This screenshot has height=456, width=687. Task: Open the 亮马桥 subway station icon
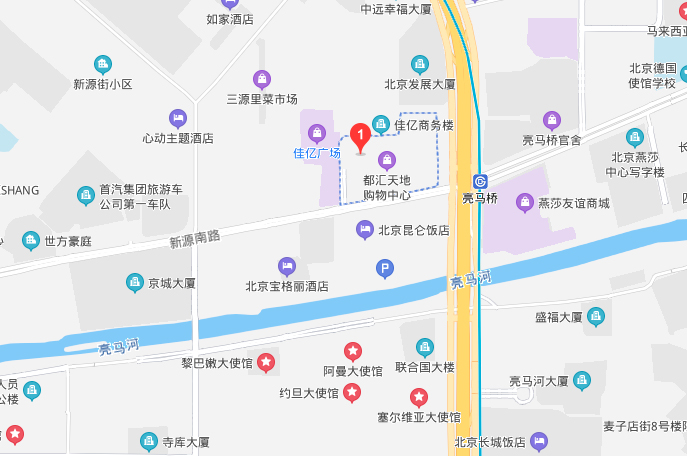480,181
